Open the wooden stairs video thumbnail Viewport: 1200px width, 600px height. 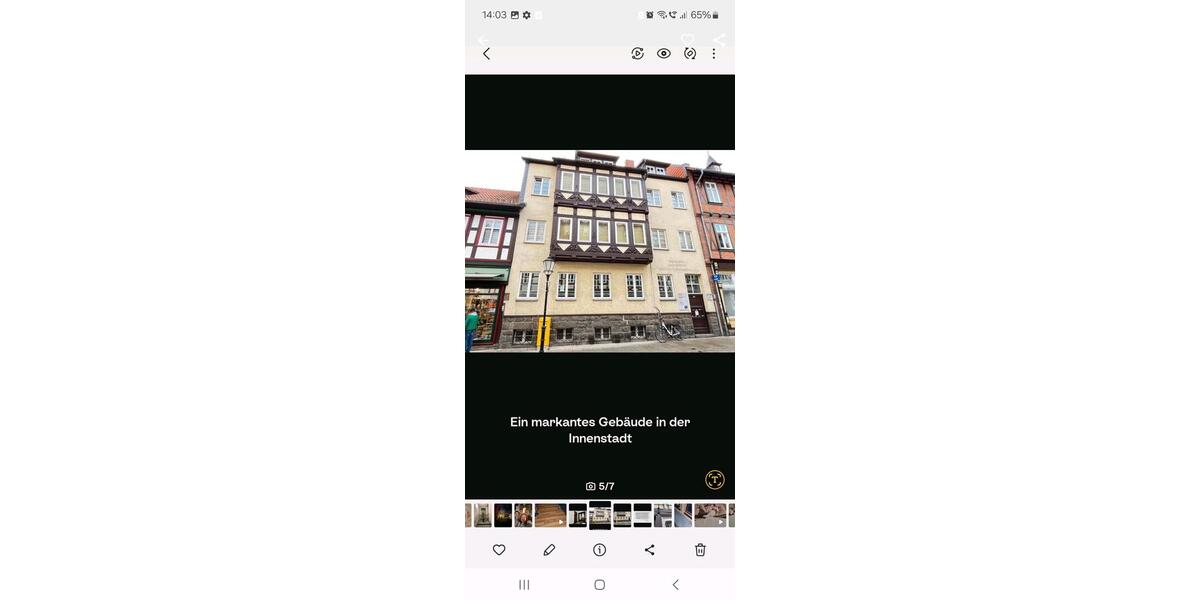coord(550,515)
